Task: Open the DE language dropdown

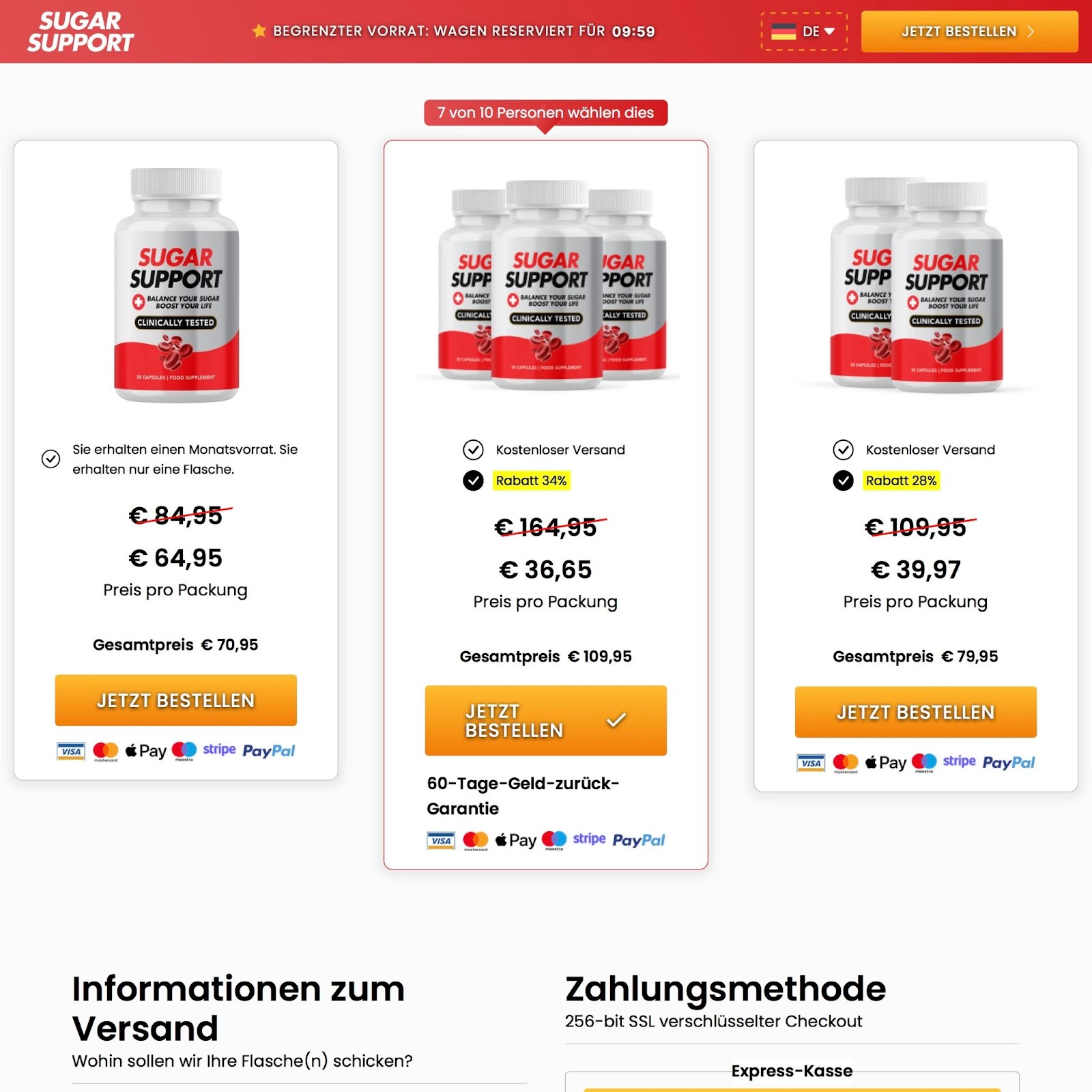Action: (x=803, y=31)
